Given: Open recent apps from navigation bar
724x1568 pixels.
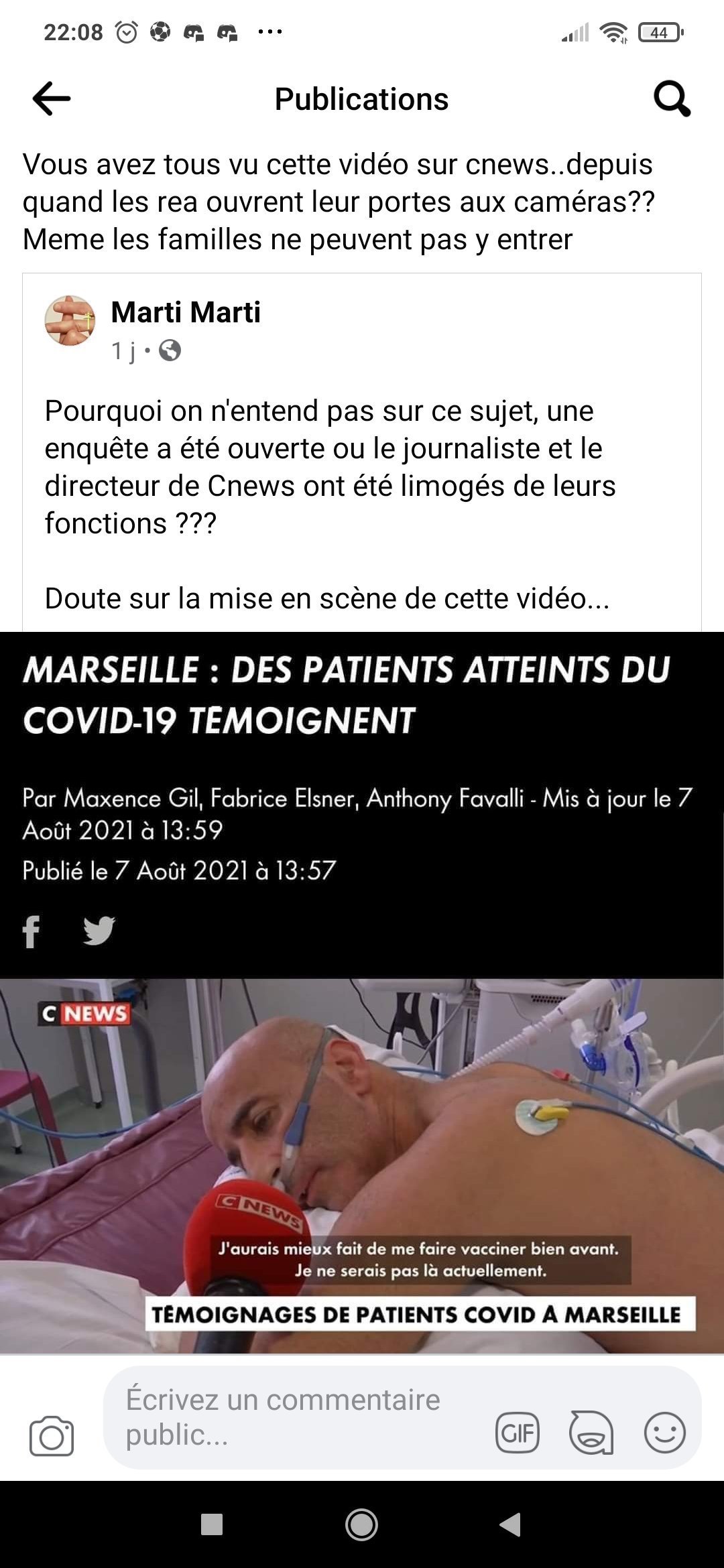Looking at the screenshot, I should (x=212, y=1524).
